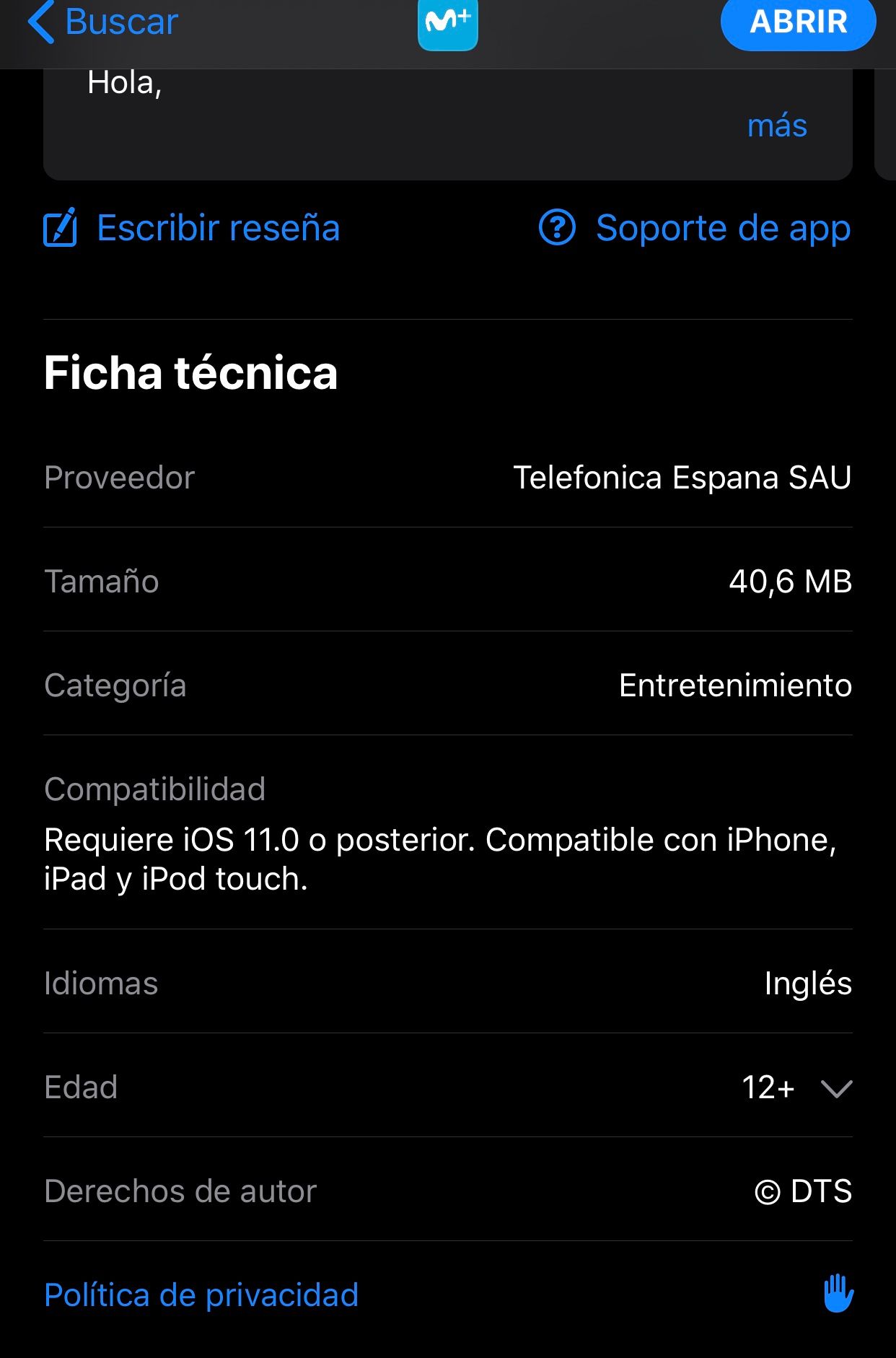The image size is (896, 1358).
Task: Open Escribir reseña
Action: tap(192, 229)
